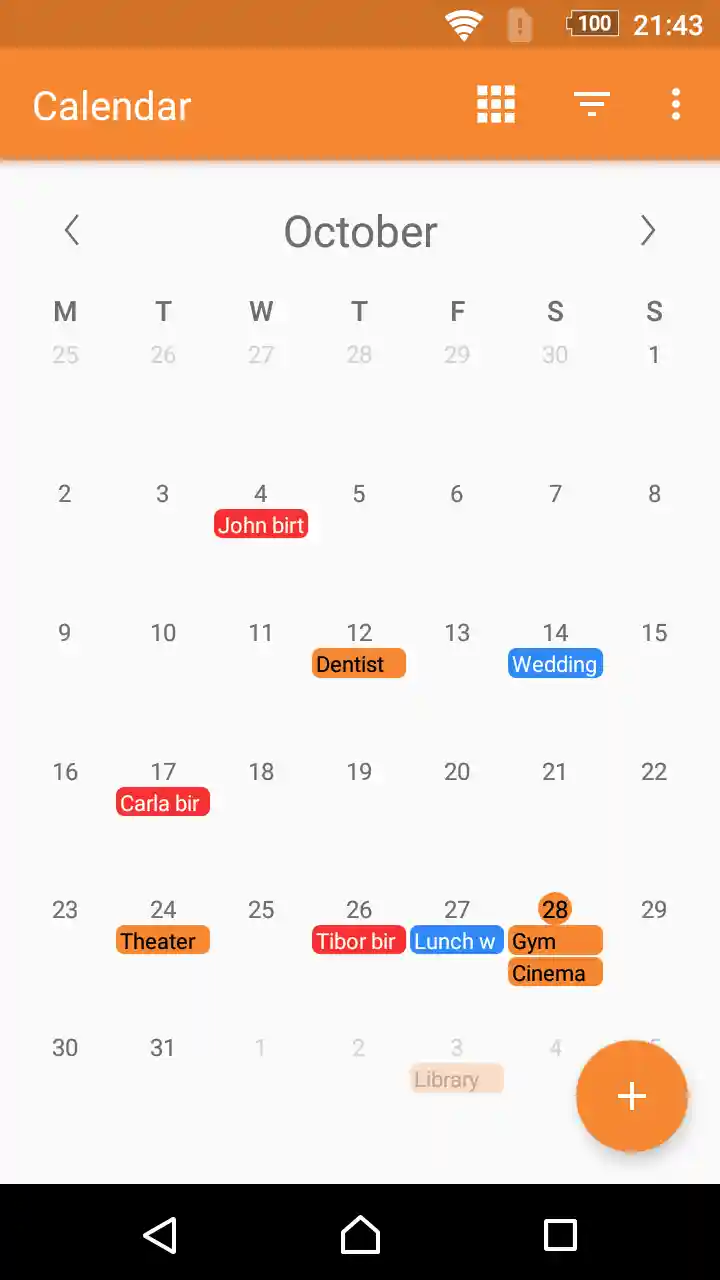This screenshot has height=1280, width=720.
Task: Open the view switcher grid icon
Action: (x=495, y=104)
